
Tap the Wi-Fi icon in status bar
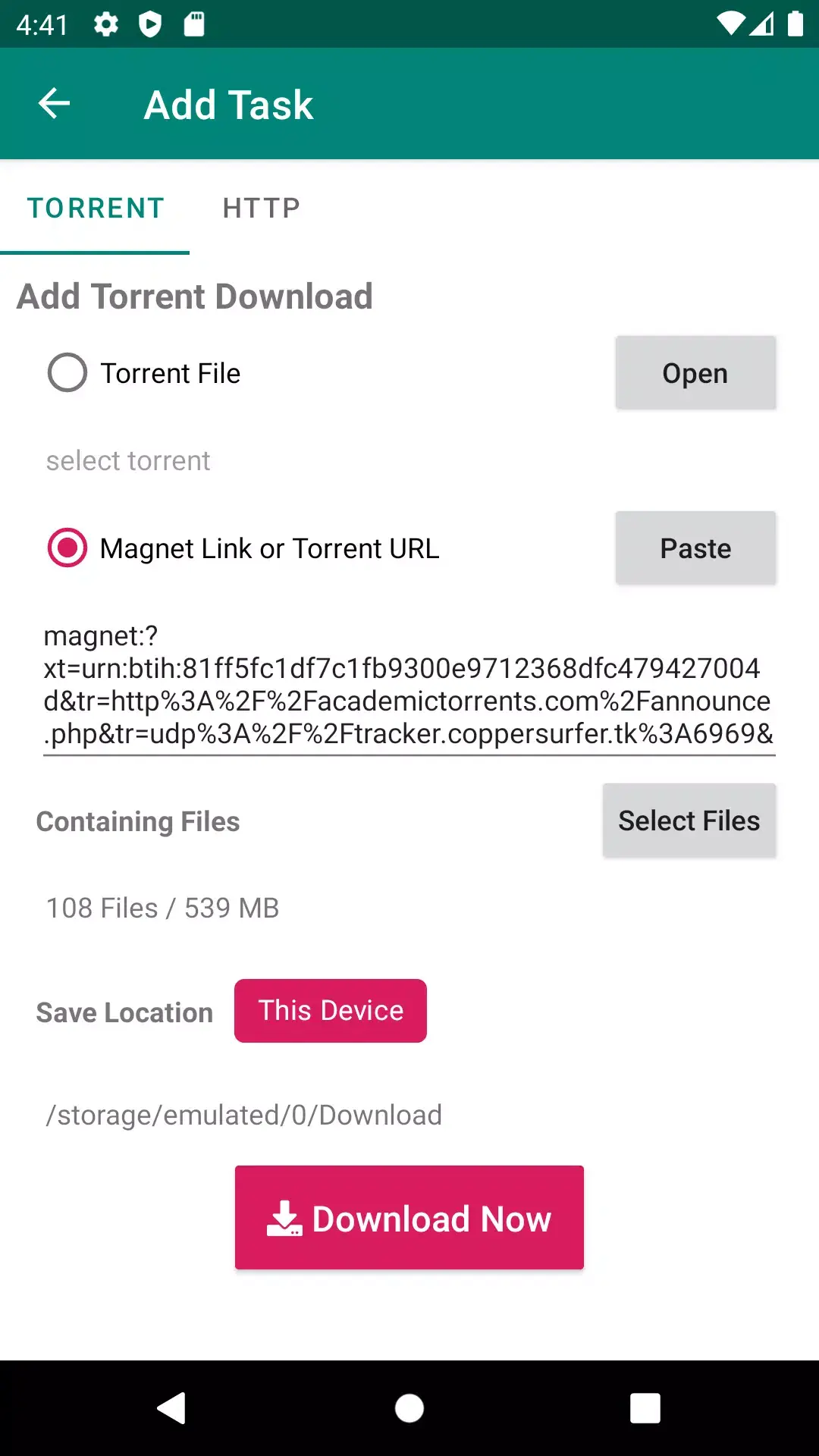pyautogui.click(x=730, y=24)
